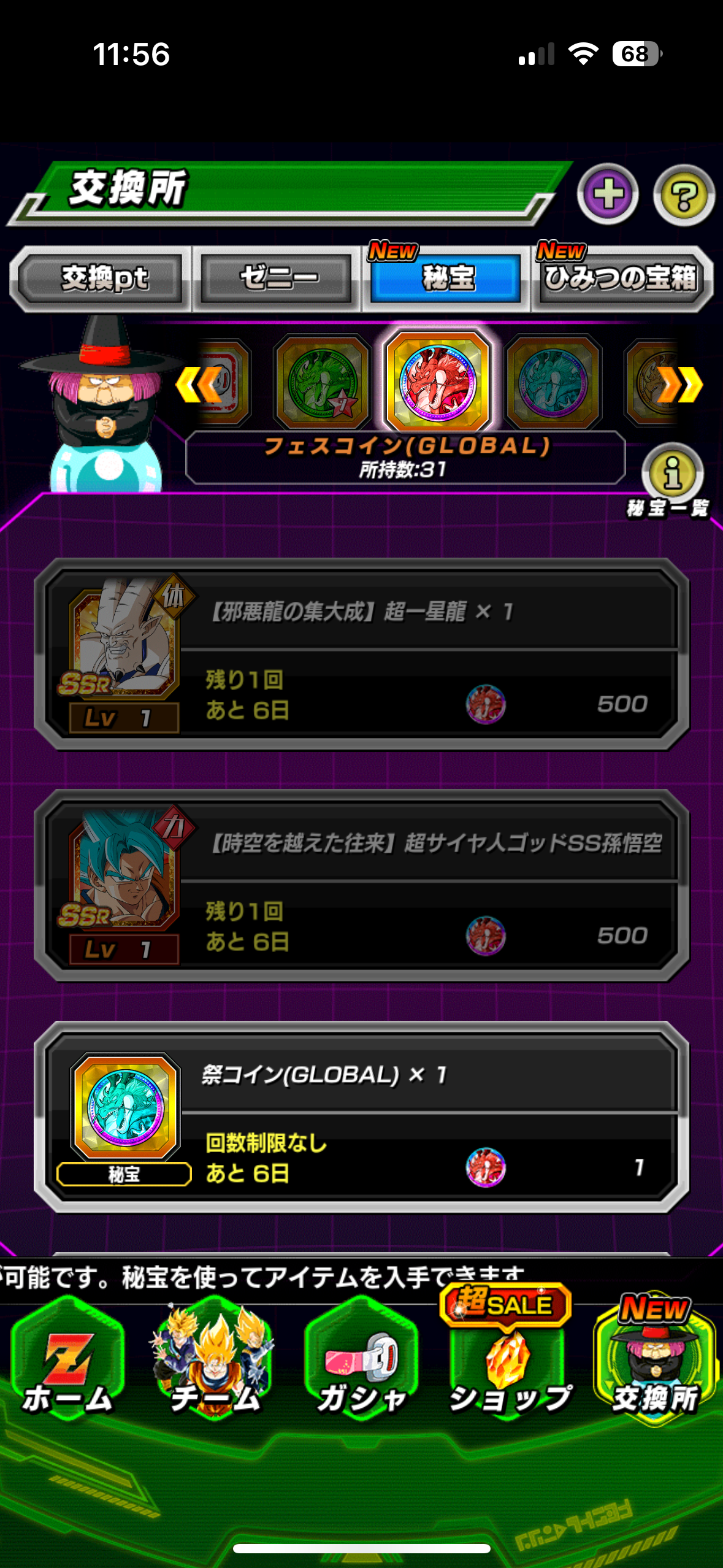Open the 超一星龍 exchange card
Screen dimensions: 723x1568
[362, 655]
